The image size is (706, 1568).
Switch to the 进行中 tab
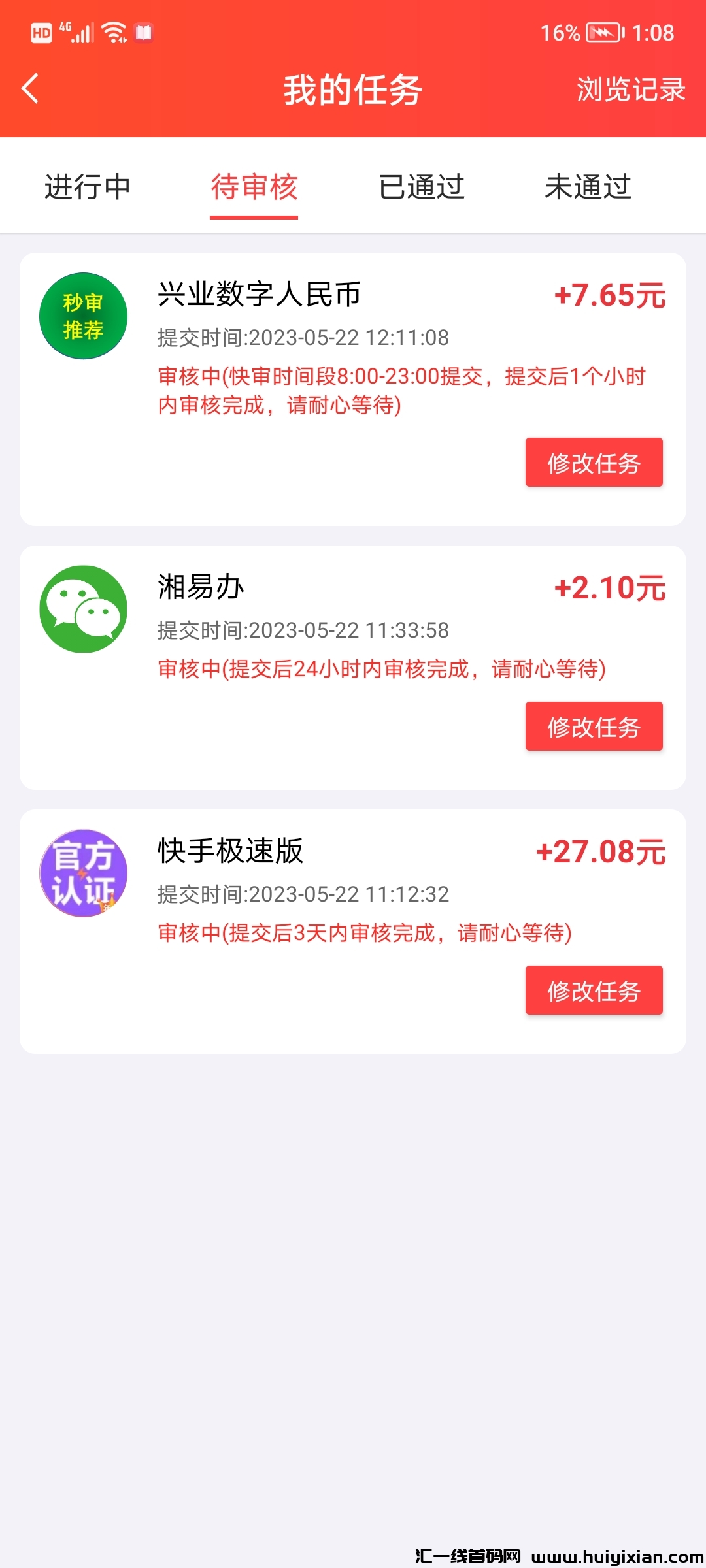(x=88, y=188)
